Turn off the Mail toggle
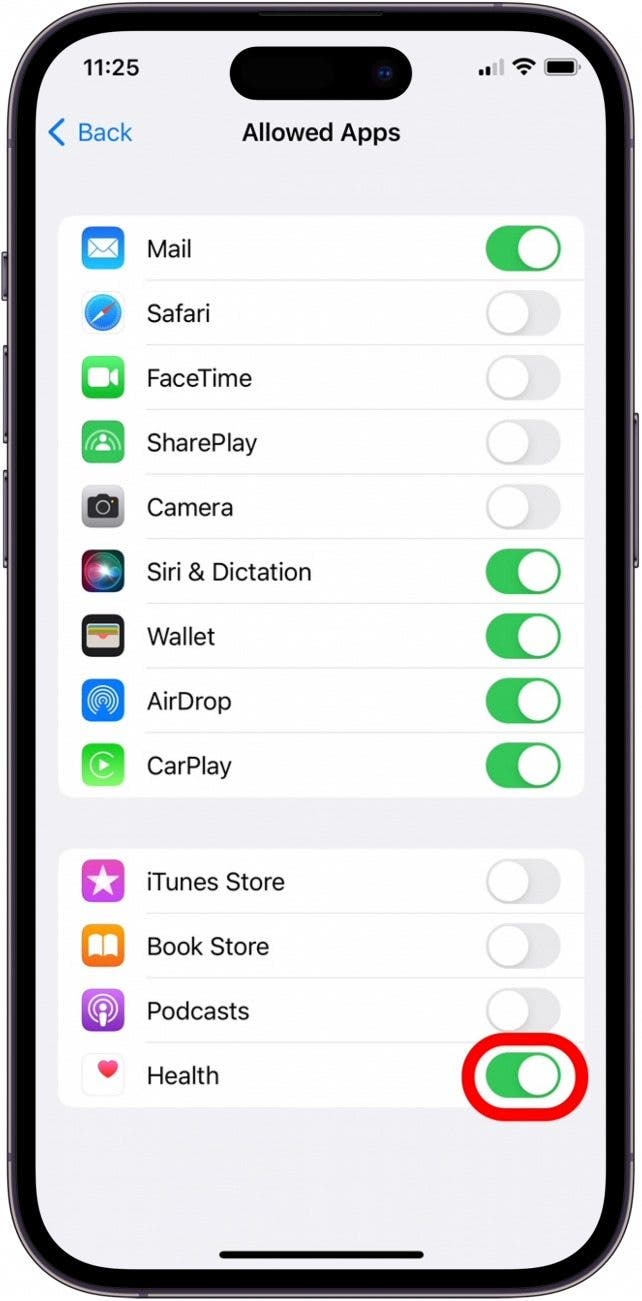This screenshot has width=642, height=1301. pyautogui.click(x=523, y=249)
